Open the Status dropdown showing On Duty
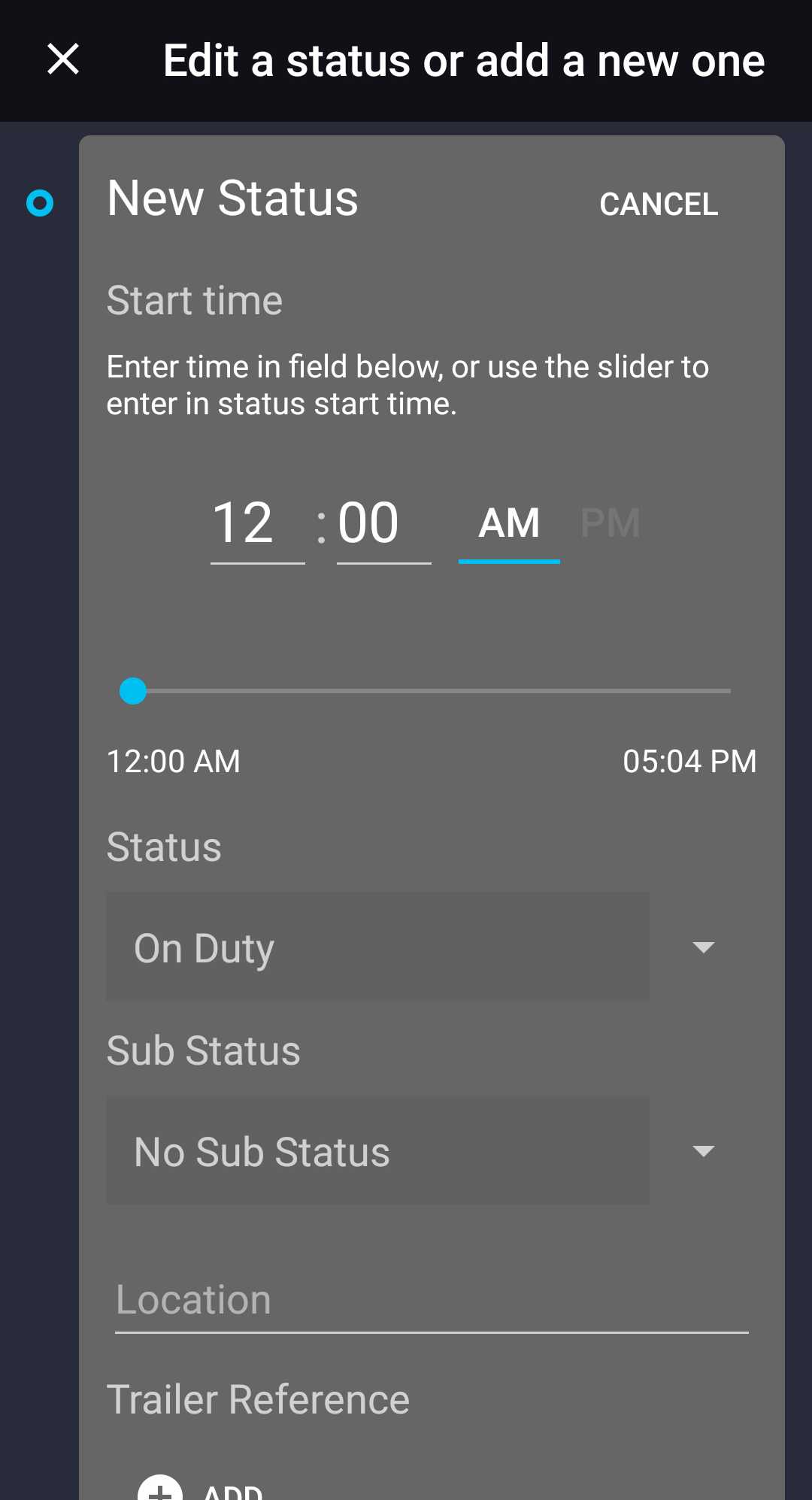Screen dimensions: 812x1500 [377, 947]
